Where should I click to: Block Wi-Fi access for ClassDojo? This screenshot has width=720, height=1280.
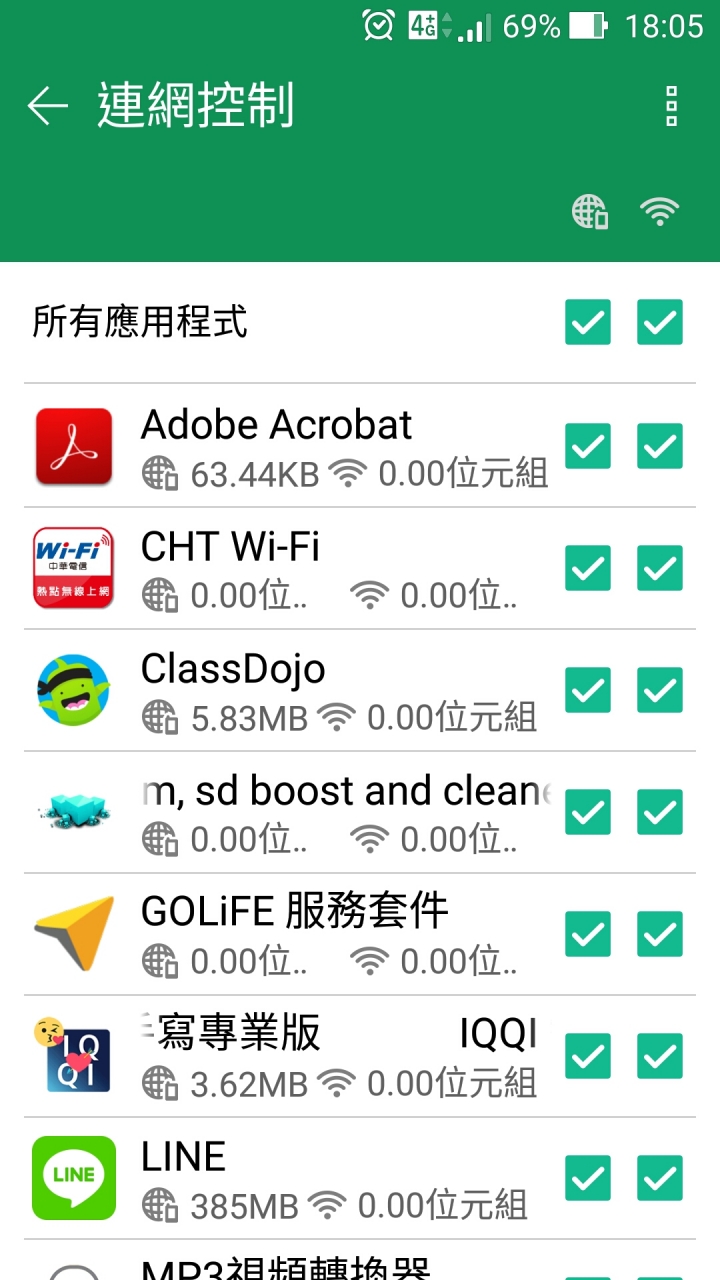(660, 690)
